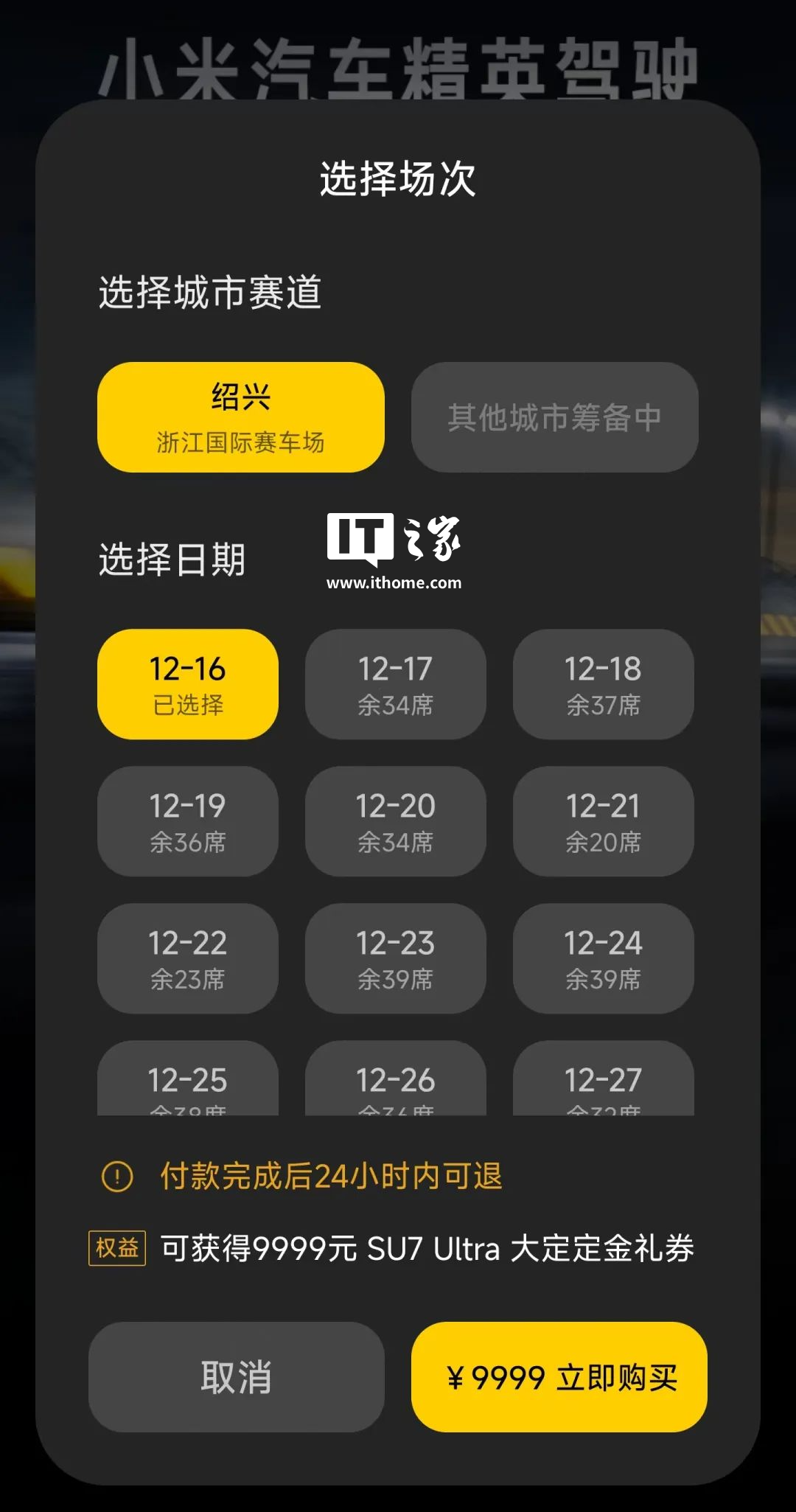Pick 12-22 with 23 seats left
The image size is (796, 1512).
click(x=188, y=958)
